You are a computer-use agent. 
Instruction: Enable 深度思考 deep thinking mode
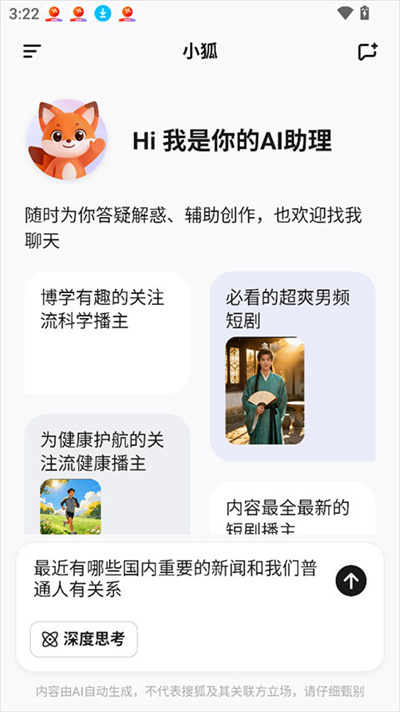click(x=84, y=639)
